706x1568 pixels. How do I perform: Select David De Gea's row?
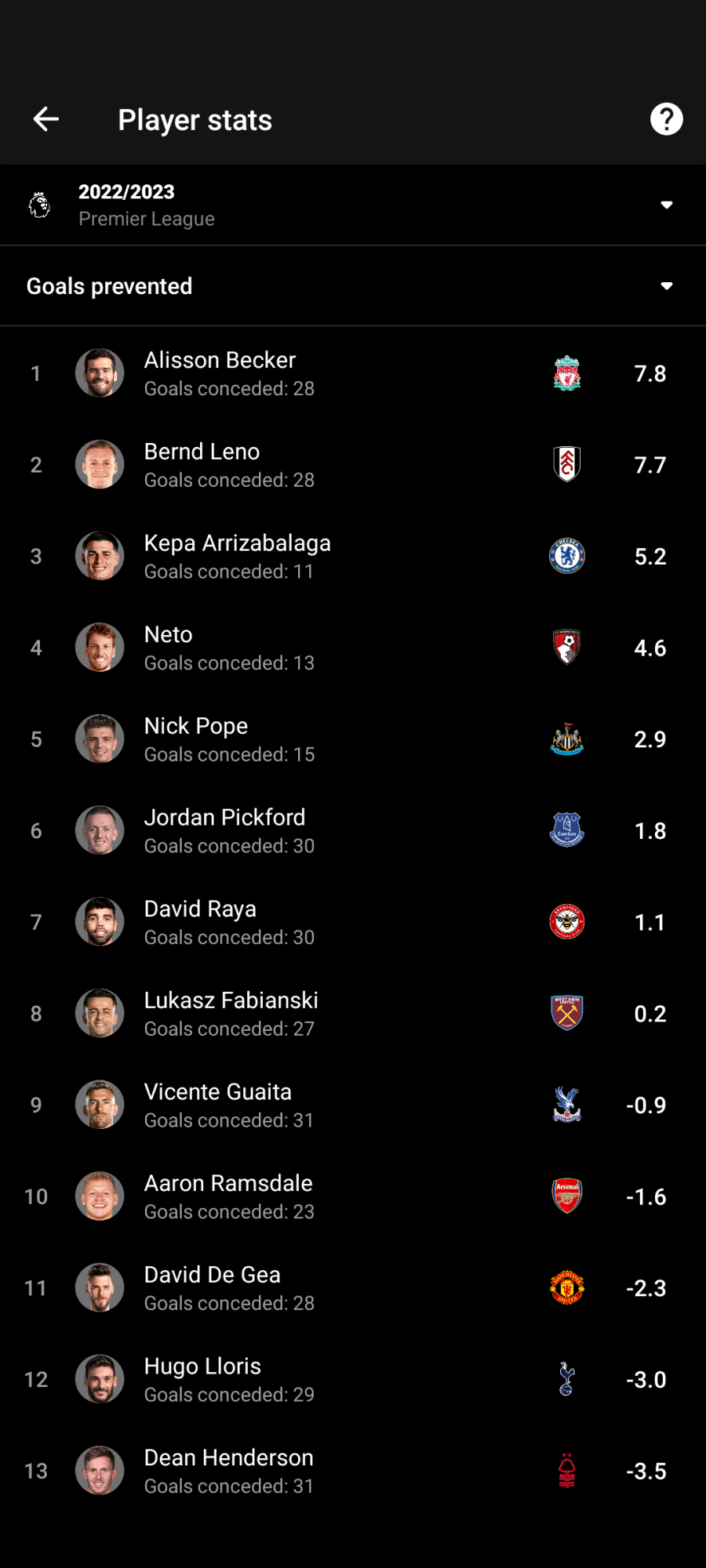353,1288
